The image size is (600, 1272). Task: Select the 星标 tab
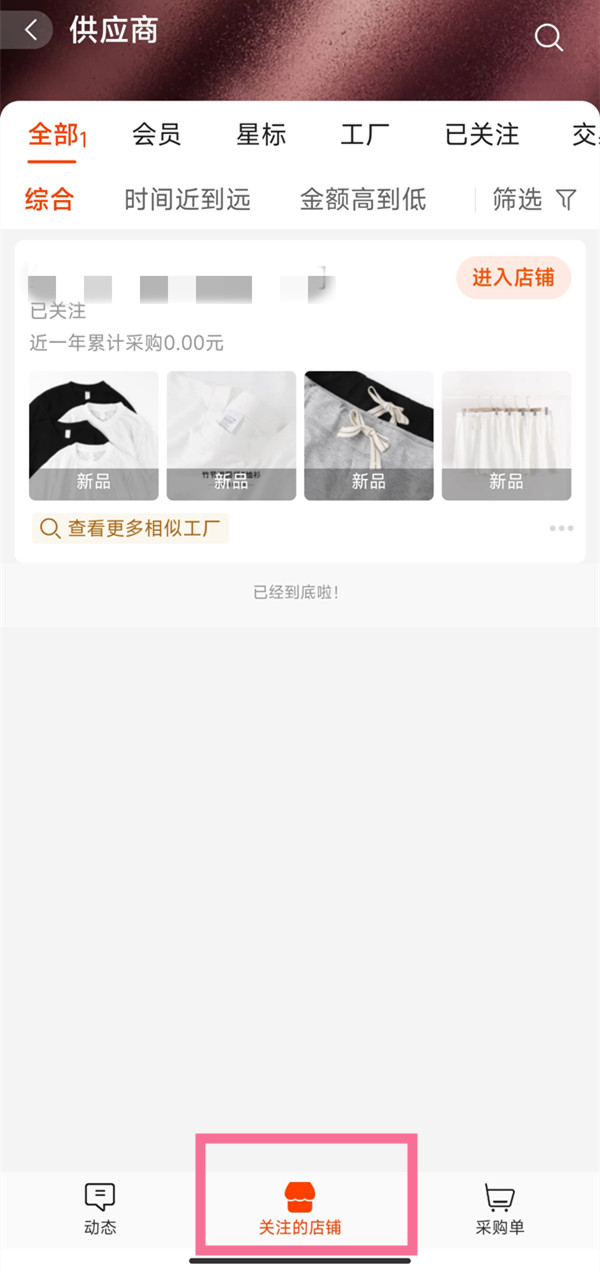tap(261, 135)
